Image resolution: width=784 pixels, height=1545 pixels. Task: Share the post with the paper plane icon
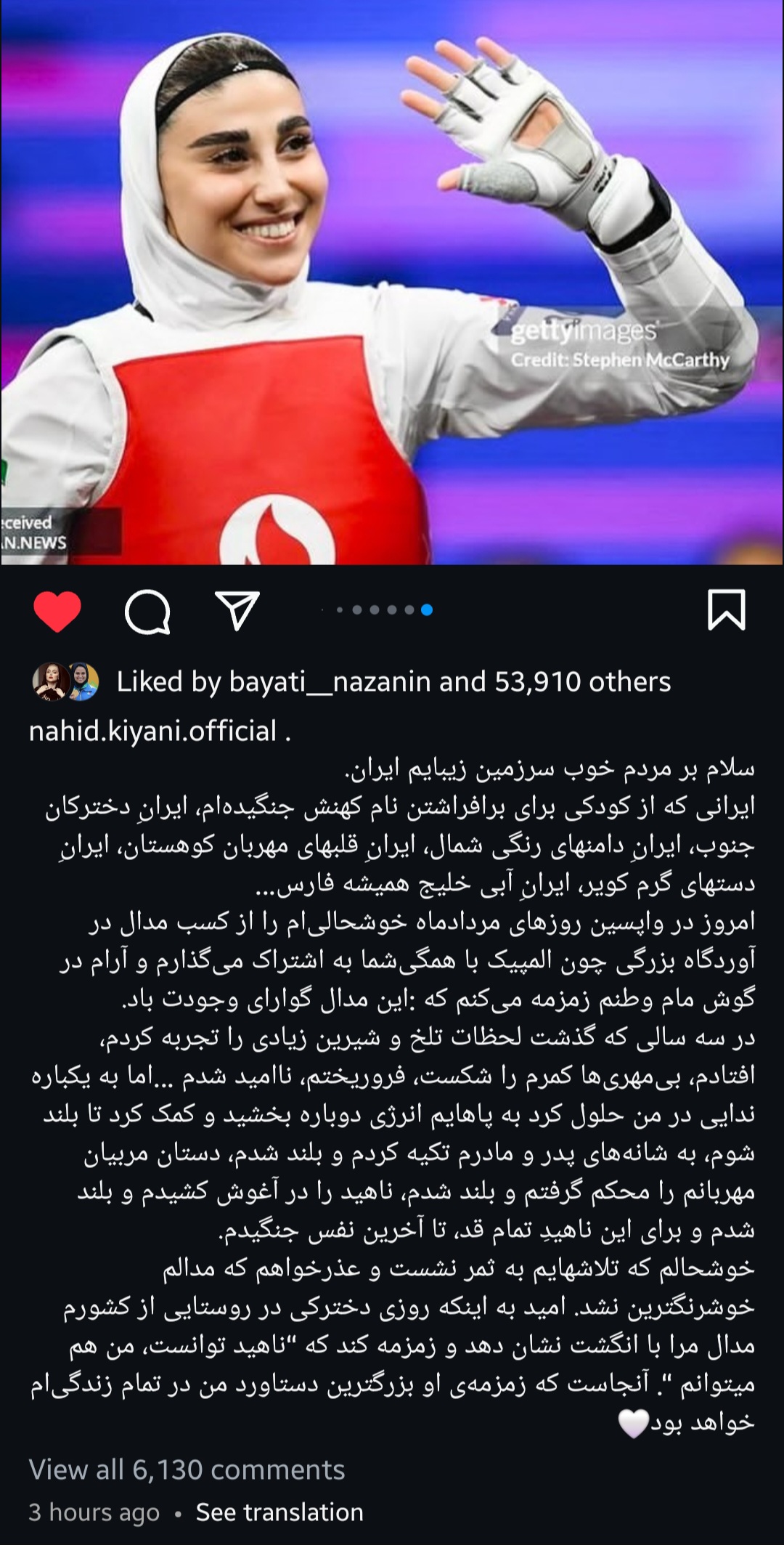[237, 610]
